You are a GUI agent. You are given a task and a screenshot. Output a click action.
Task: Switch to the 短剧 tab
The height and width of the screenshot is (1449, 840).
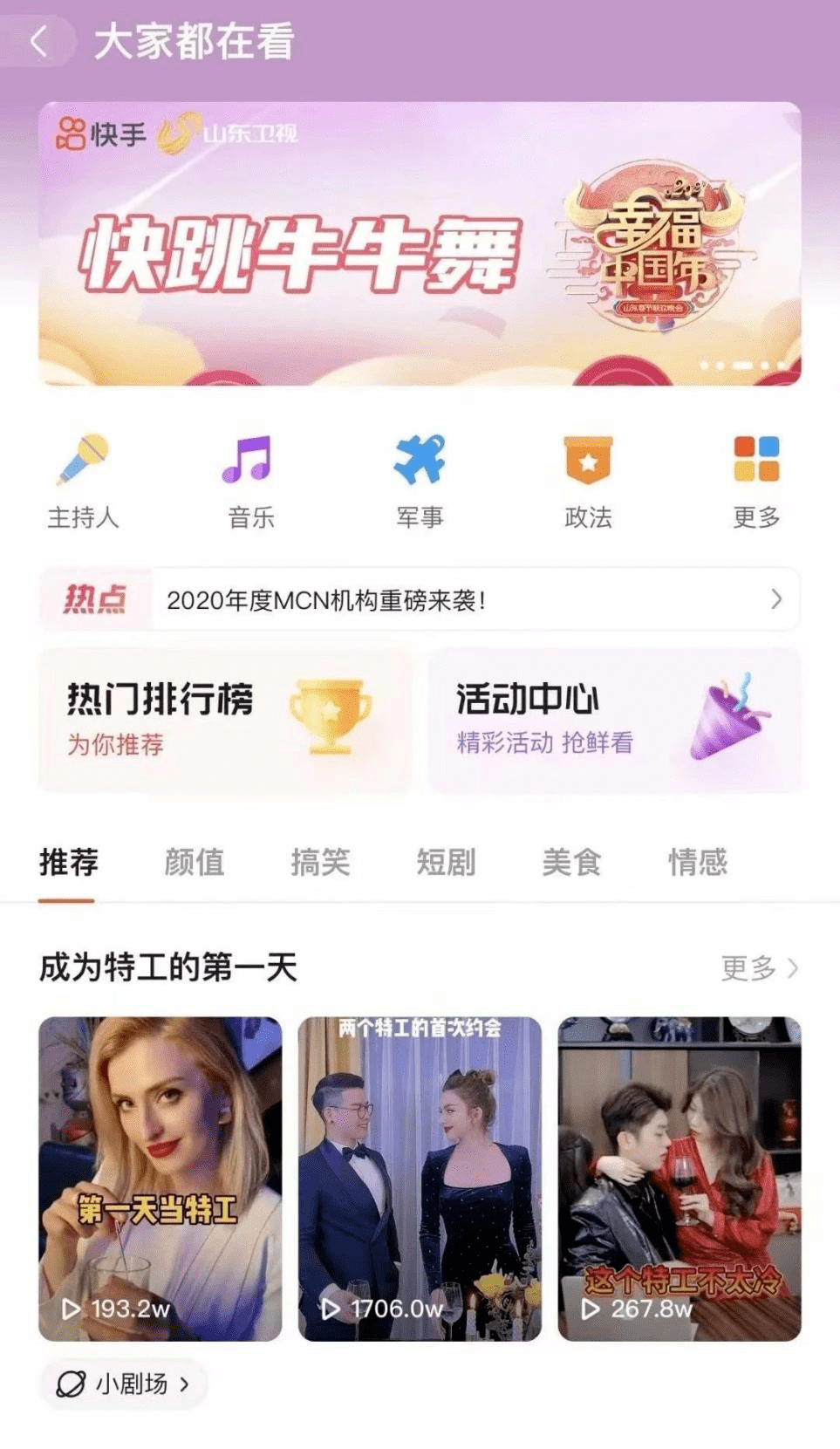(446, 862)
